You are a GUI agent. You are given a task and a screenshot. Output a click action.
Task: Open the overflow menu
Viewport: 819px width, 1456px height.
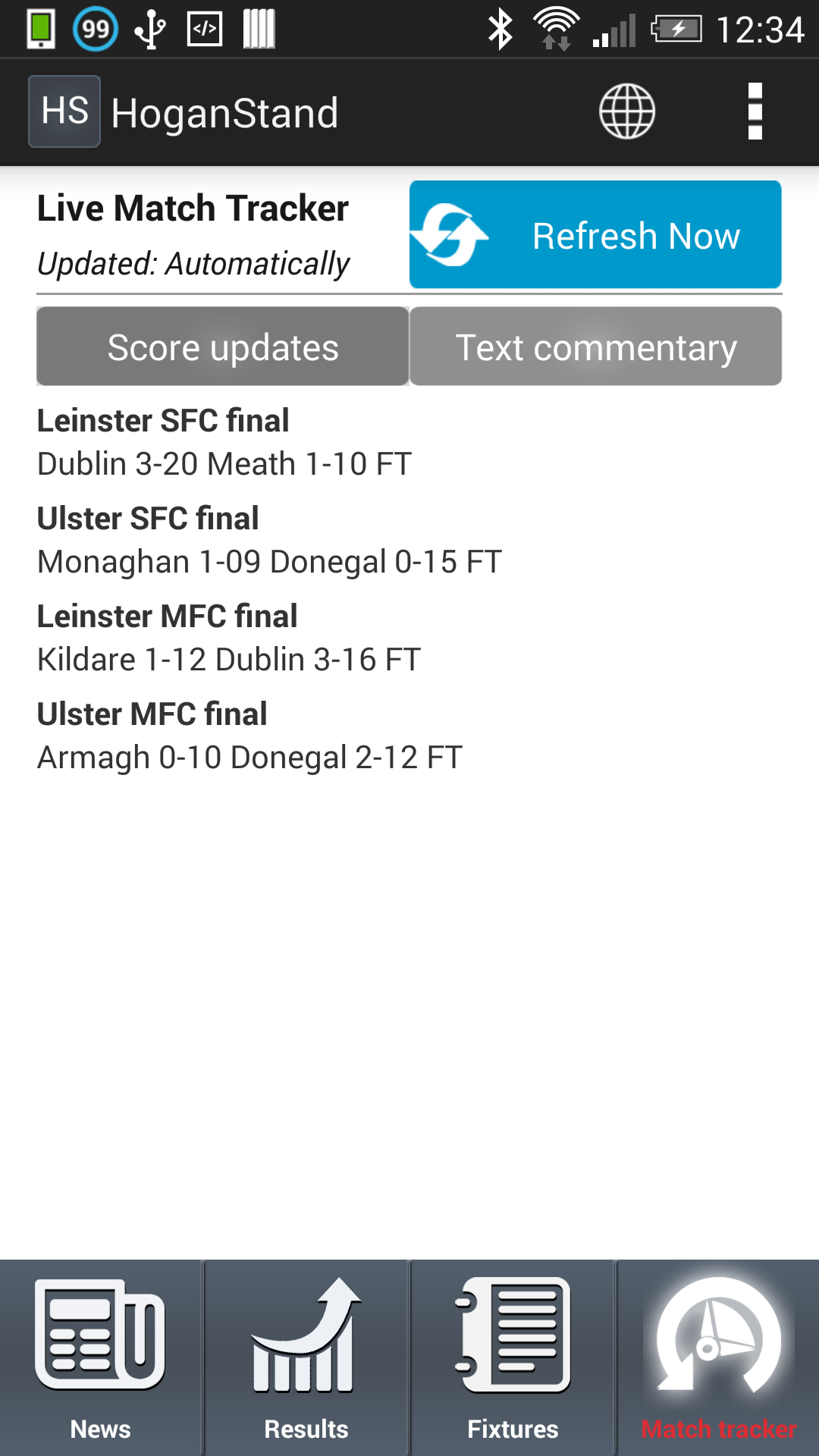tap(755, 111)
